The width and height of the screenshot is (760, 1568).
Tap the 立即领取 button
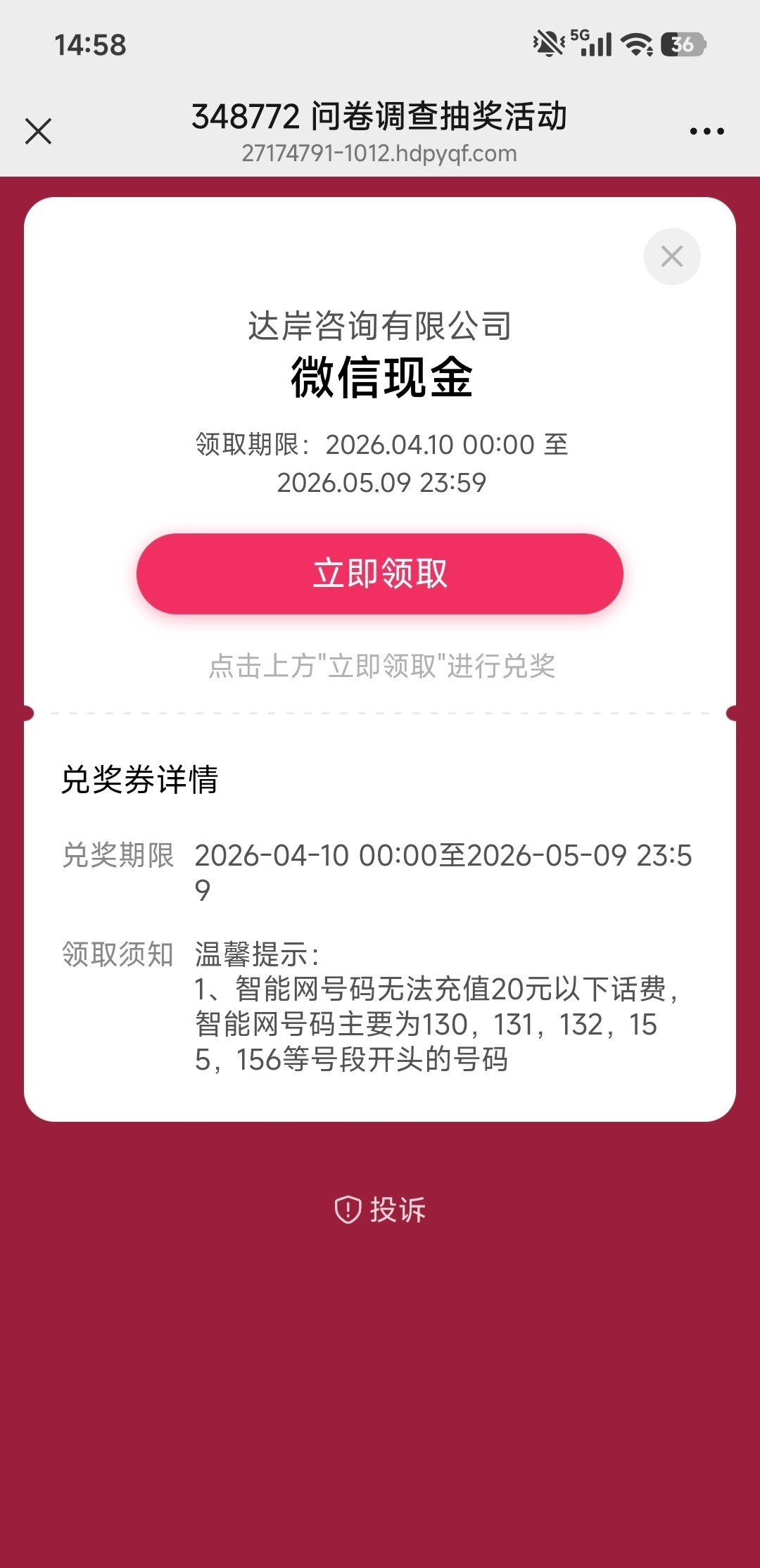380,574
